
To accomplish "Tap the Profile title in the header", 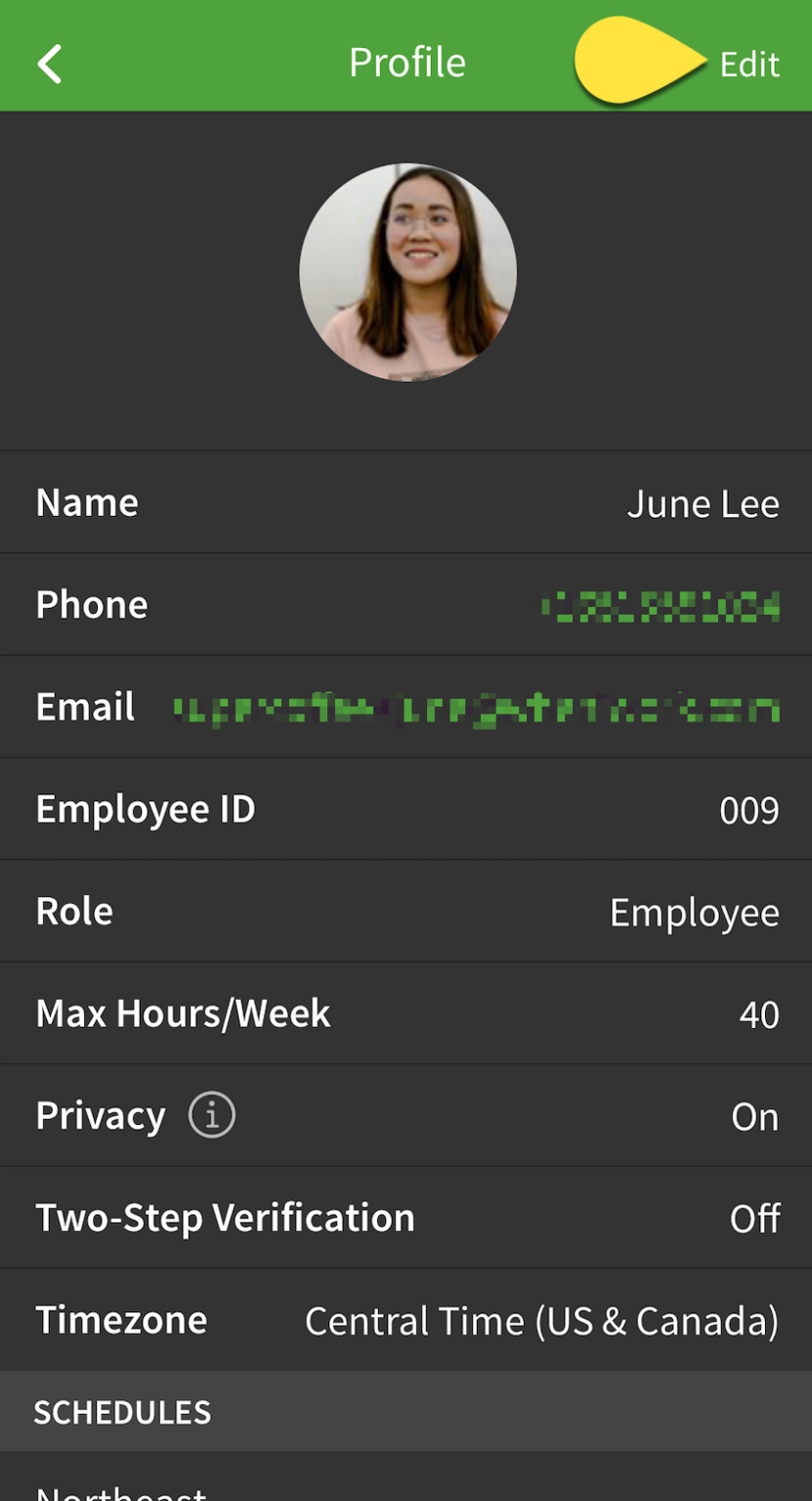I will tap(406, 62).
